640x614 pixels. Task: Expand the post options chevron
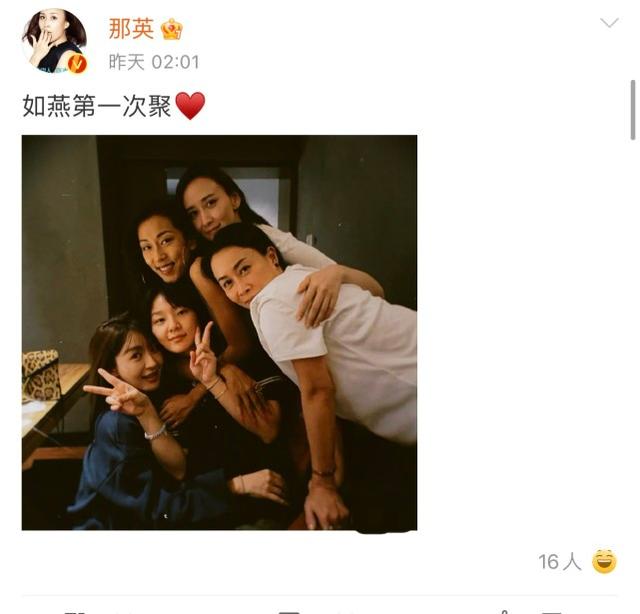(608, 23)
